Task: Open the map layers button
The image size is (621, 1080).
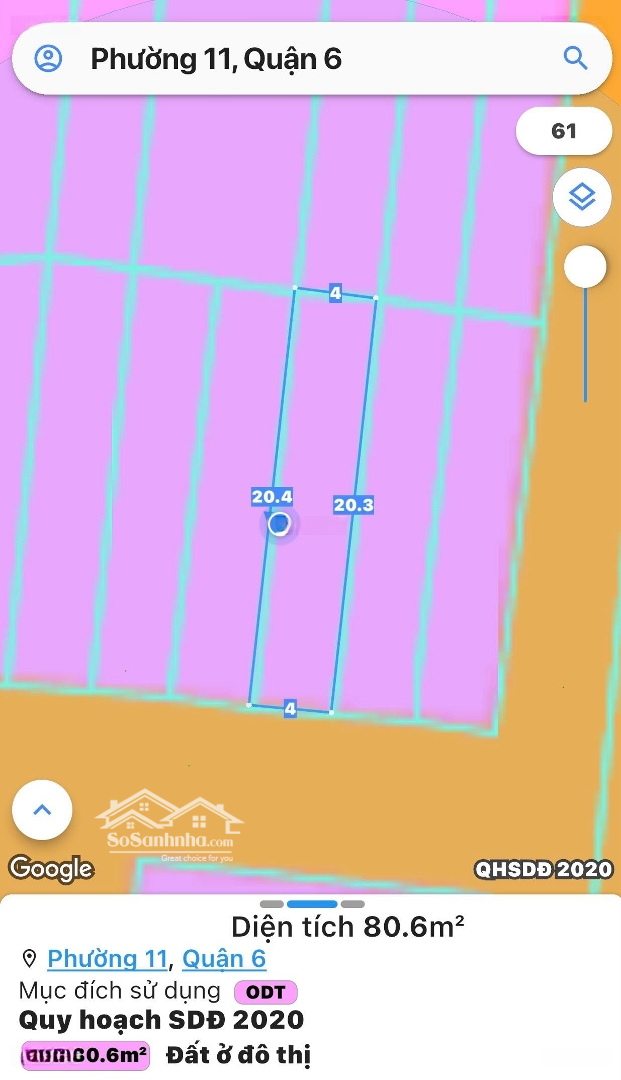Action: click(582, 198)
